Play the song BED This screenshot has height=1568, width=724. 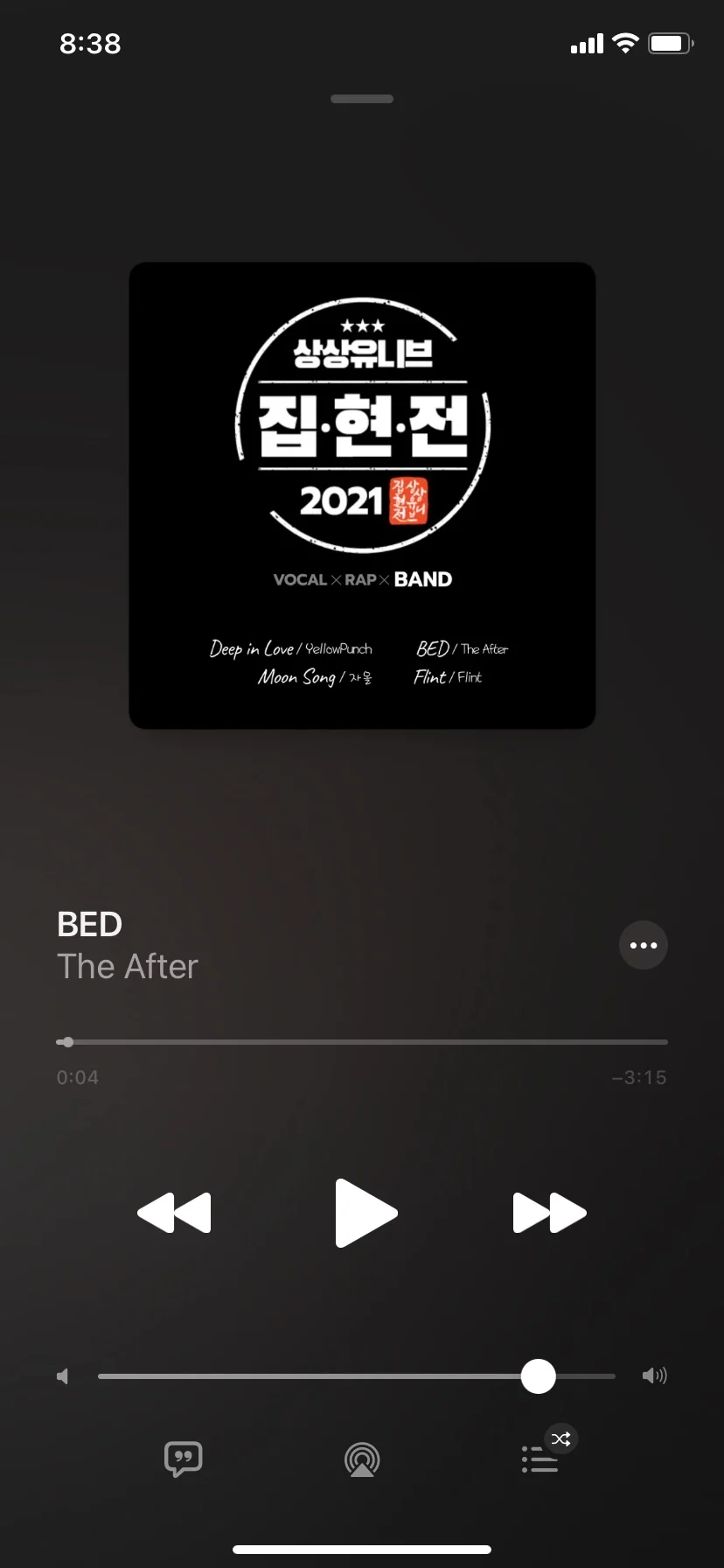[365, 1213]
